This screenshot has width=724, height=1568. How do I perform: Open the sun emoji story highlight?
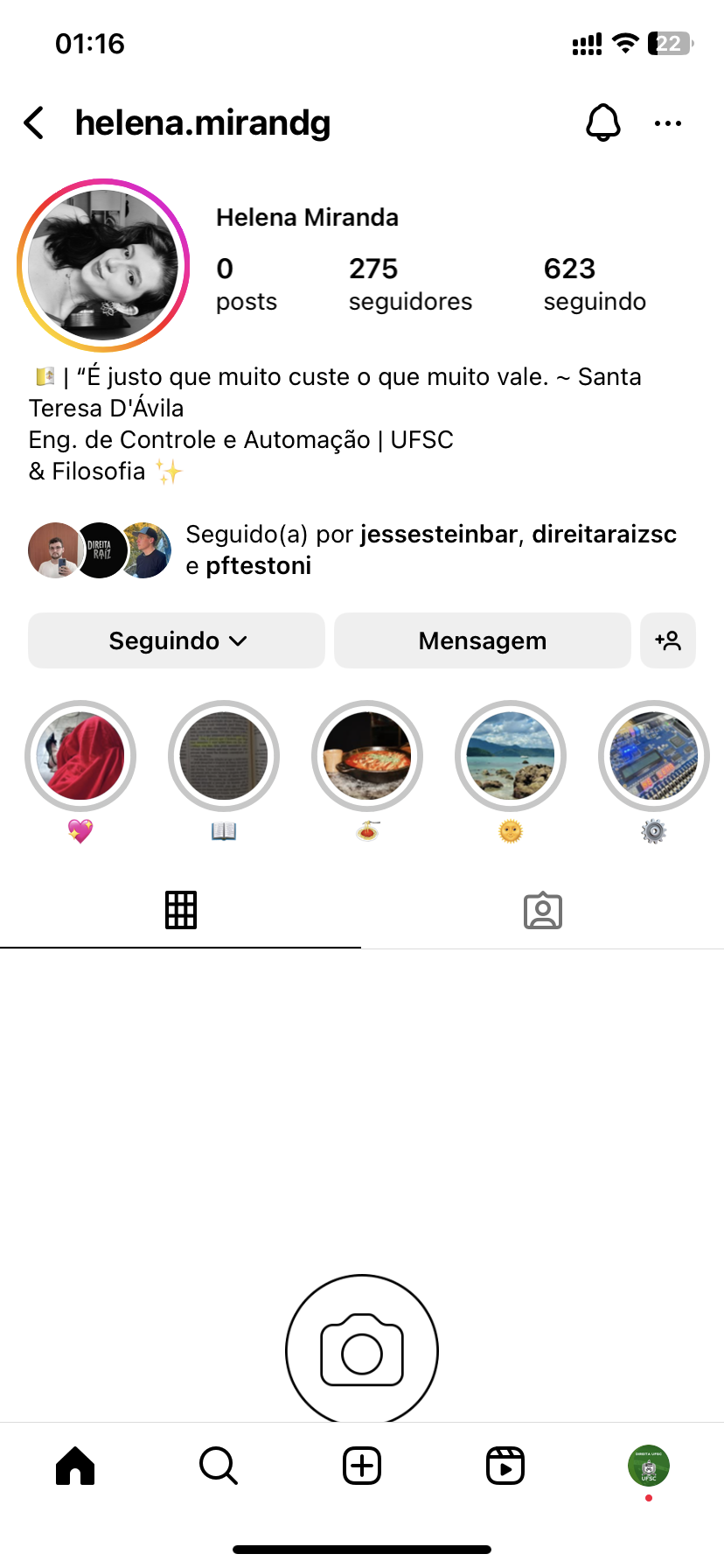coord(511,756)
